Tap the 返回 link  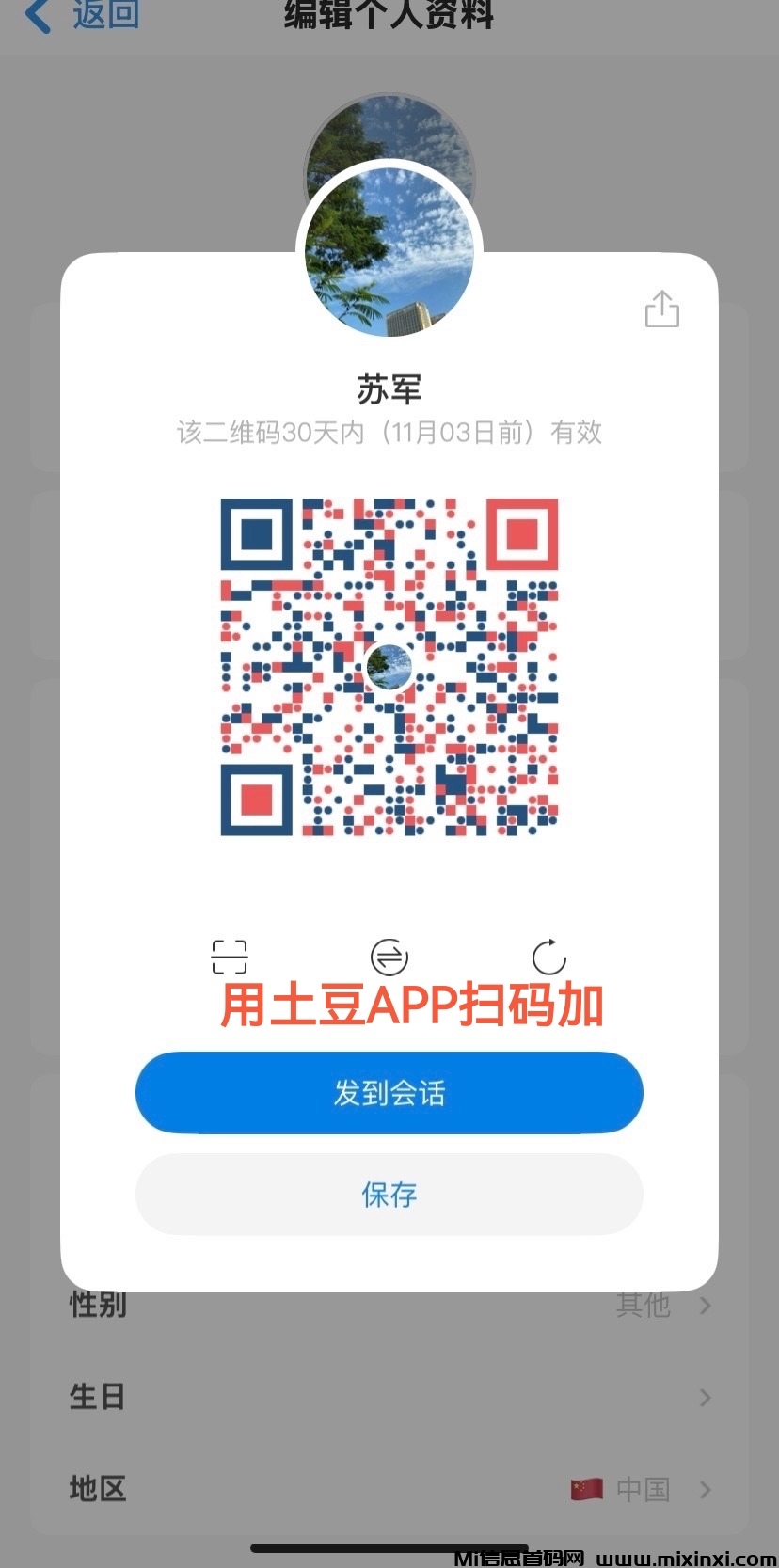[x=105, y=15]
